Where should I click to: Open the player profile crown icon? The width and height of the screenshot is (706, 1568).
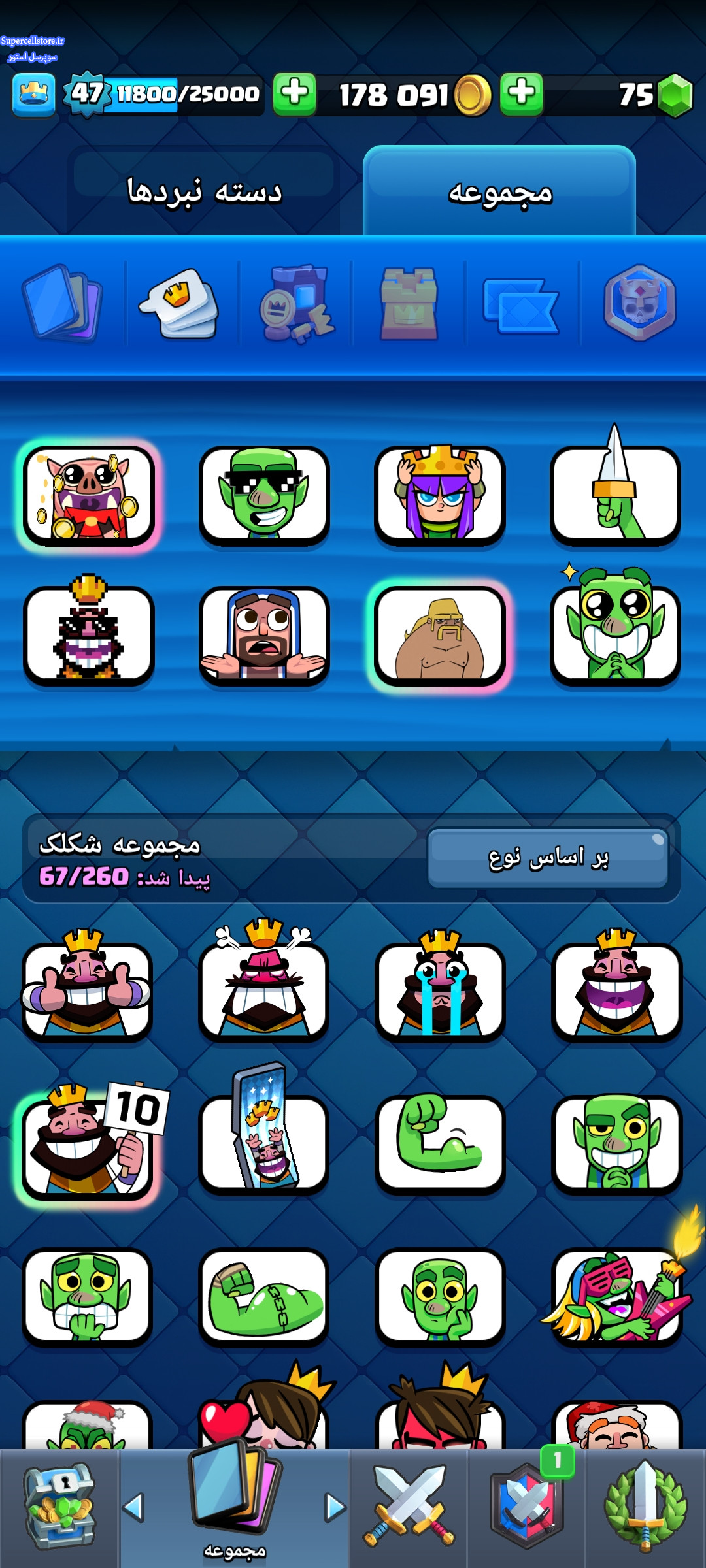tap(34, 95)
